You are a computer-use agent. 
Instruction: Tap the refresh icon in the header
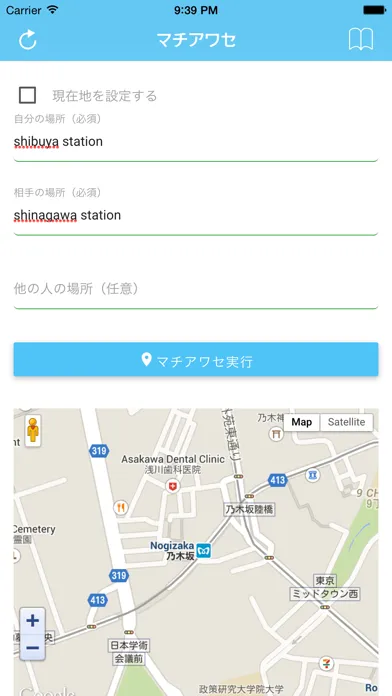click(28, 40)
